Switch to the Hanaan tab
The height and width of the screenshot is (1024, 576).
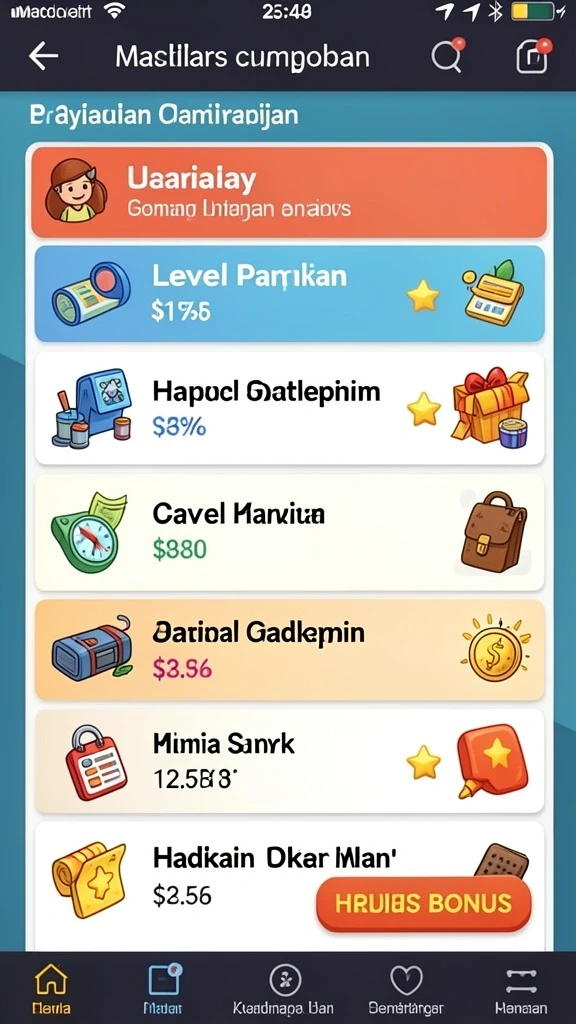(x=521, y=987)
